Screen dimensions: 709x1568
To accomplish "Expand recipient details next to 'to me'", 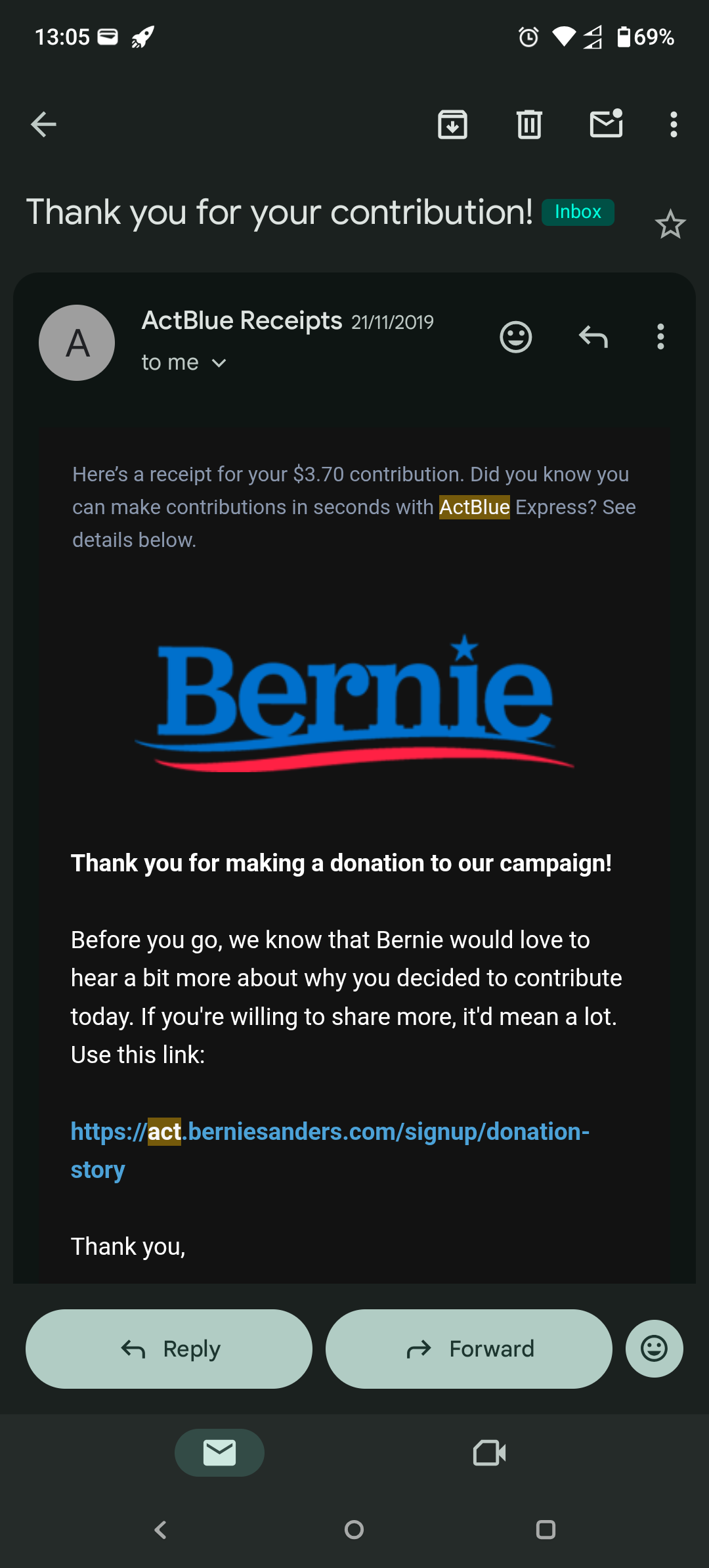I will [x=219, y=363].
